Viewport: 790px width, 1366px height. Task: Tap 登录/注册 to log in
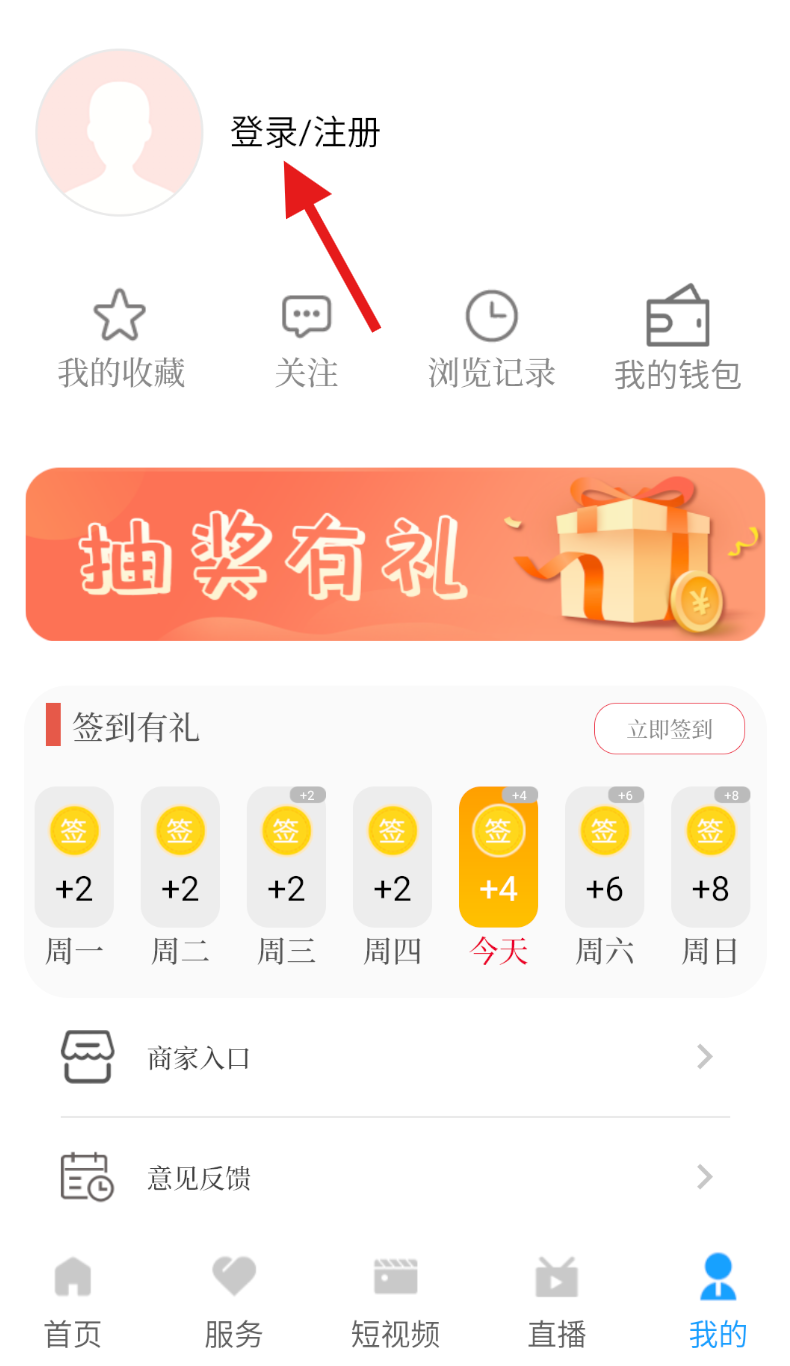305,132
